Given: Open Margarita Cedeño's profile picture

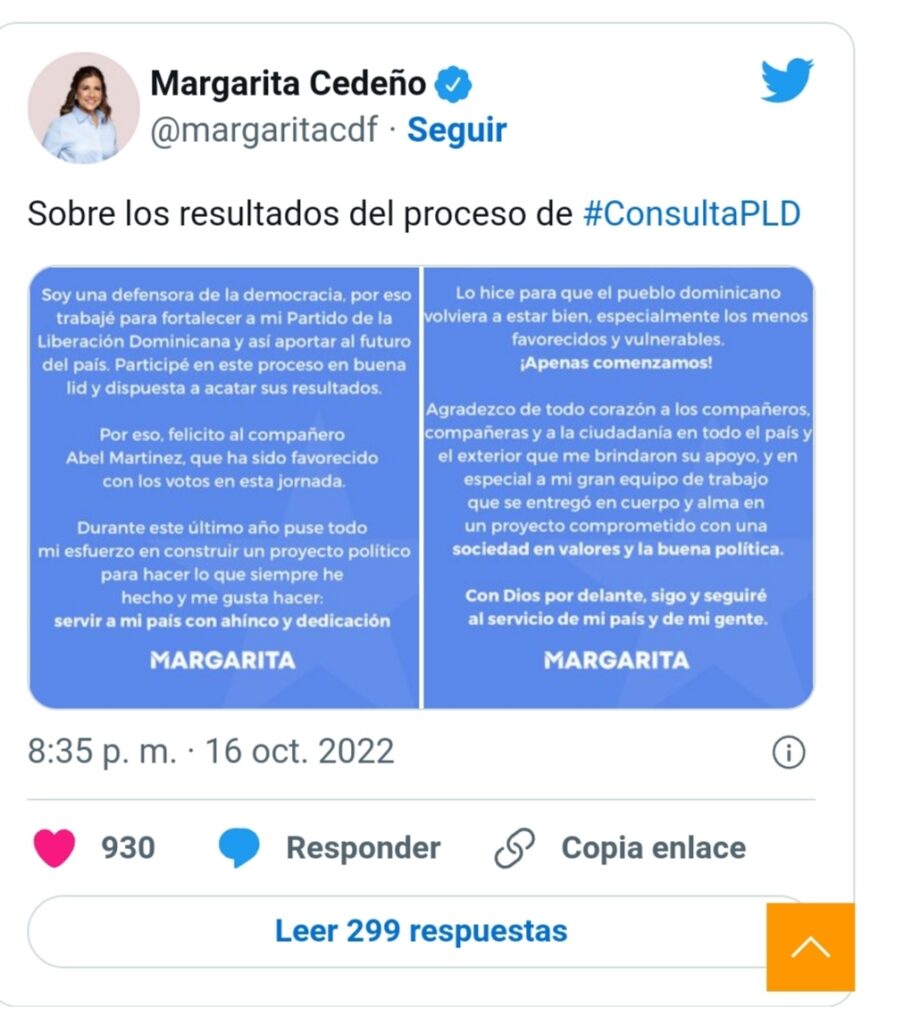Looking at the screenshot, I should (84, 108).
